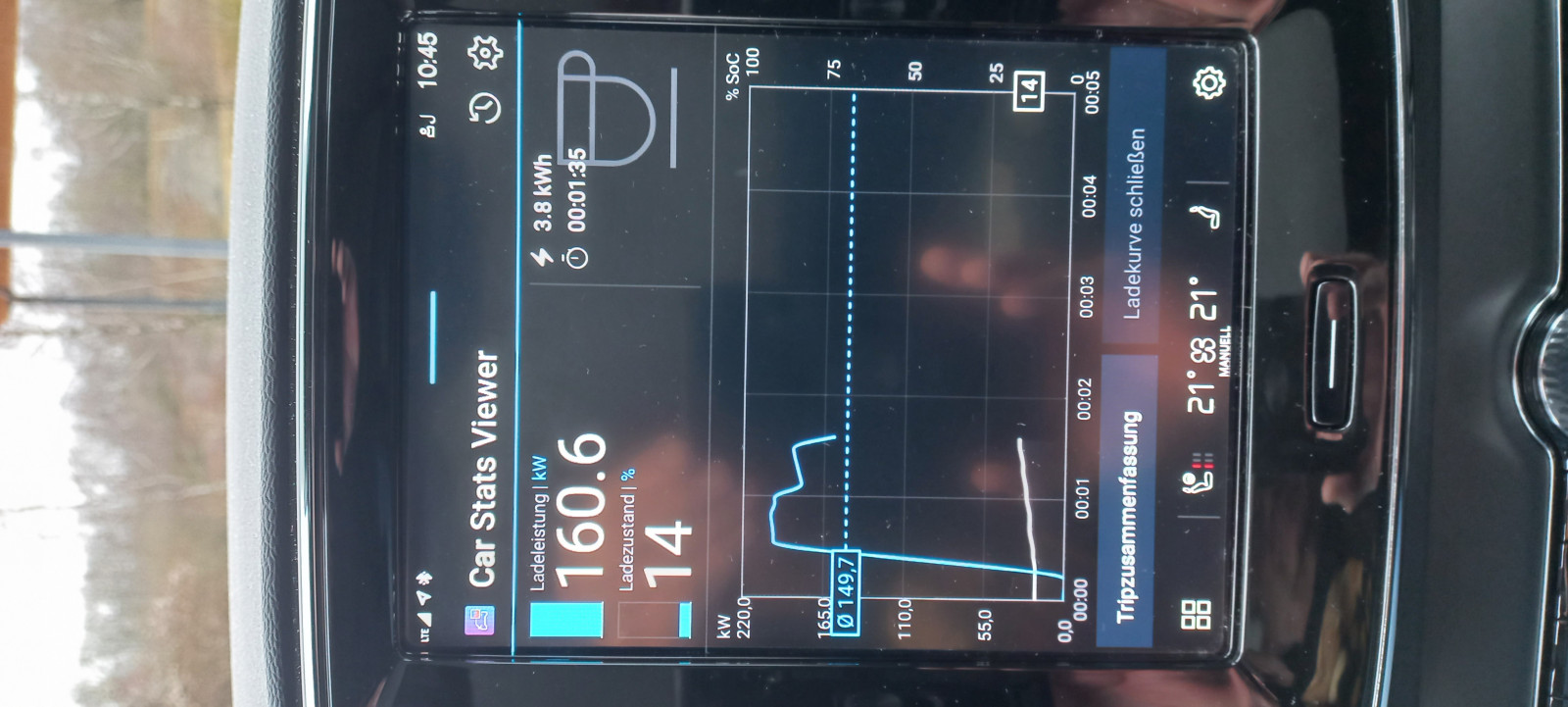
Task: Open the apps grid launcher
Action: tap(1197, 614)
